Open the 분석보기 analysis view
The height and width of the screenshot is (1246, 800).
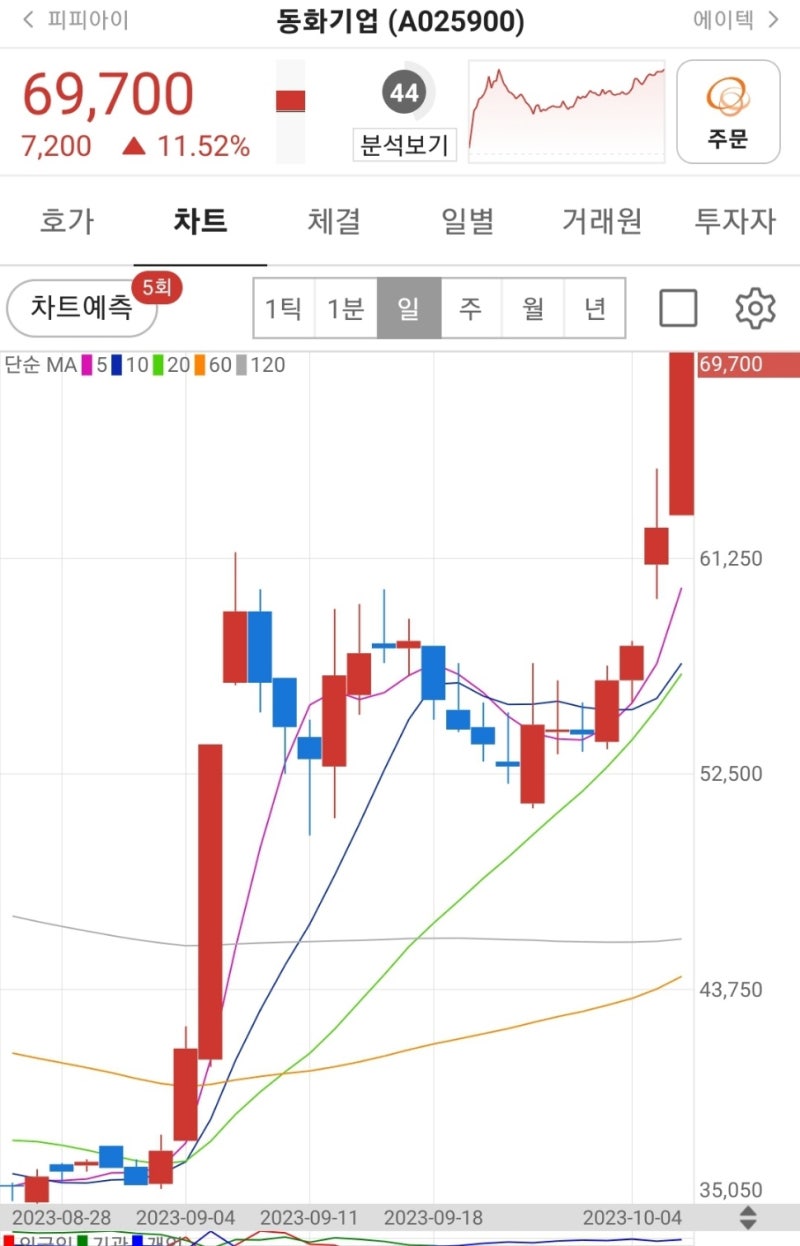point(404,145)
